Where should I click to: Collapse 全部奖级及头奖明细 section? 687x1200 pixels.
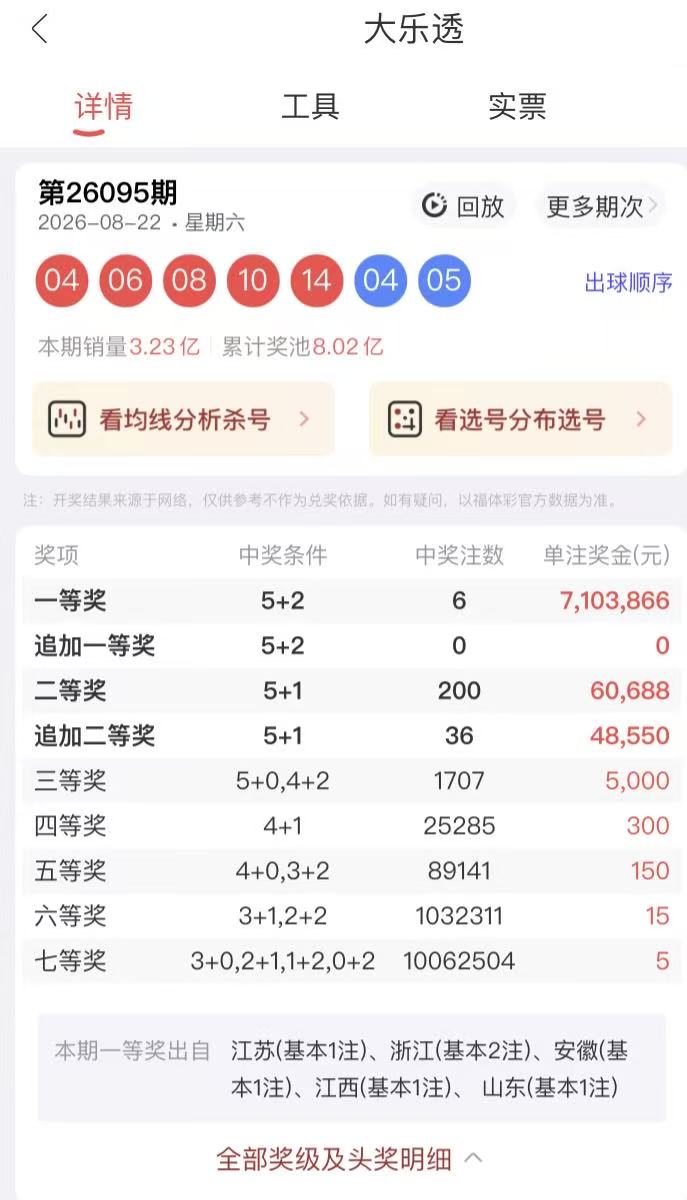click(350, 1159)
